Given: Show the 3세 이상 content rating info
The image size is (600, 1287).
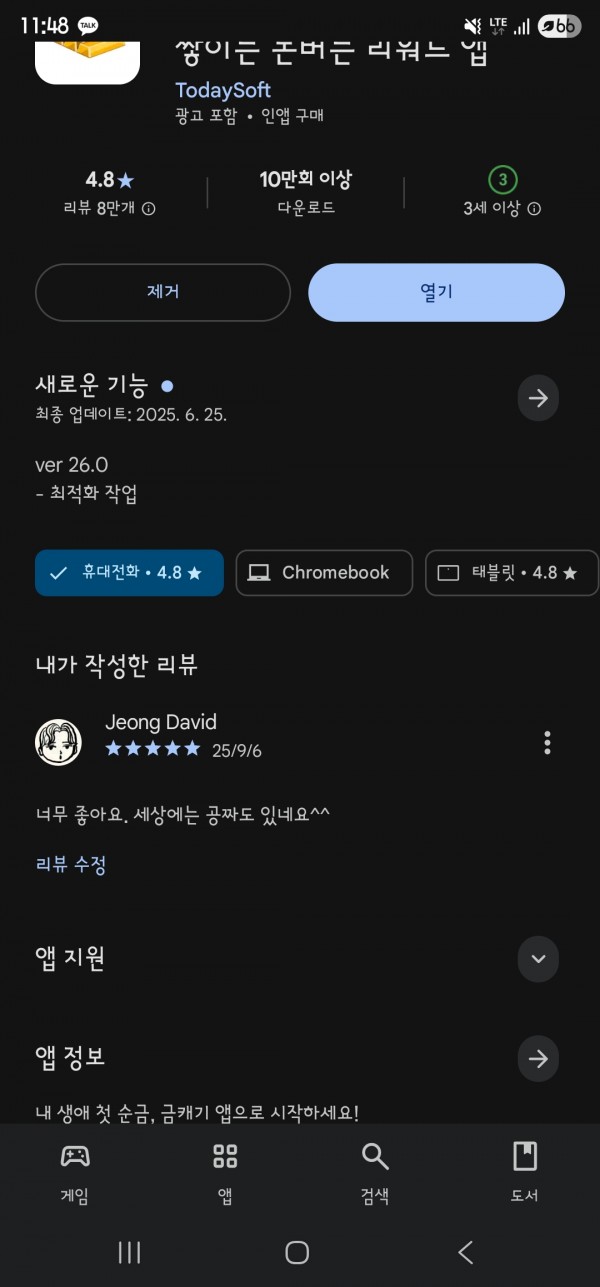Looking at the screenshot, I should (534, 209).
